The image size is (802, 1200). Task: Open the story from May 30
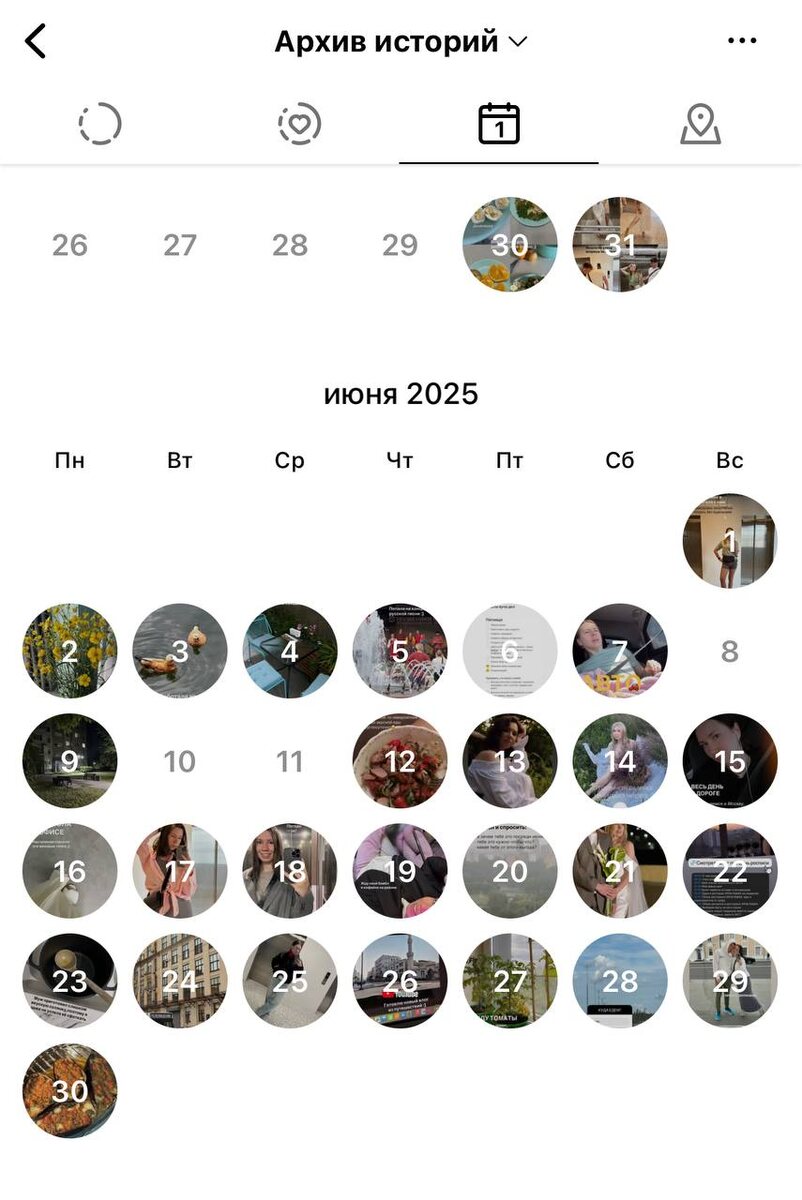point(510,245)
